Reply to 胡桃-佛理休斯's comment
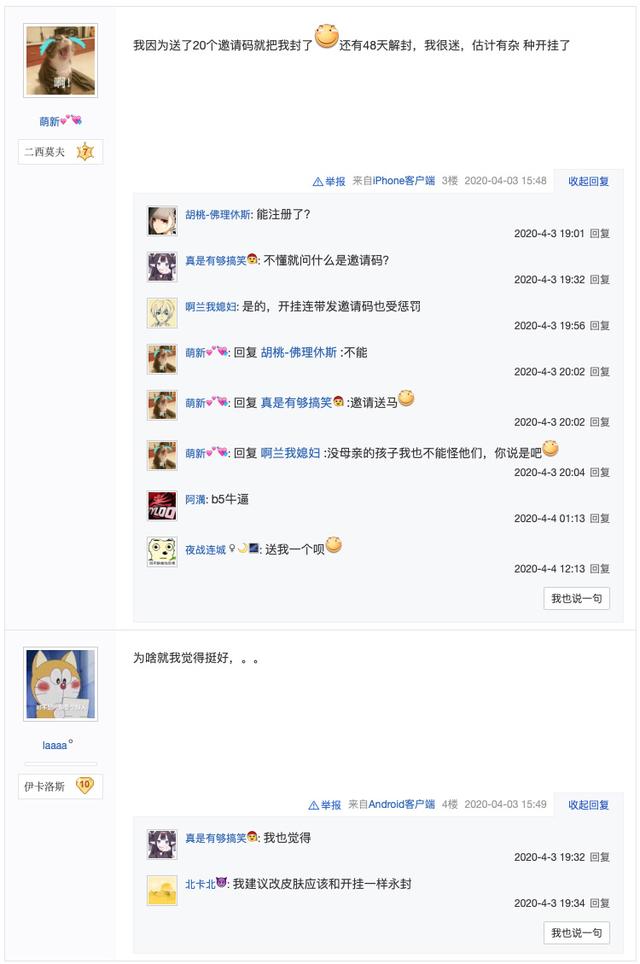Viewport: 640px width, 964px height. click(599, 233)
